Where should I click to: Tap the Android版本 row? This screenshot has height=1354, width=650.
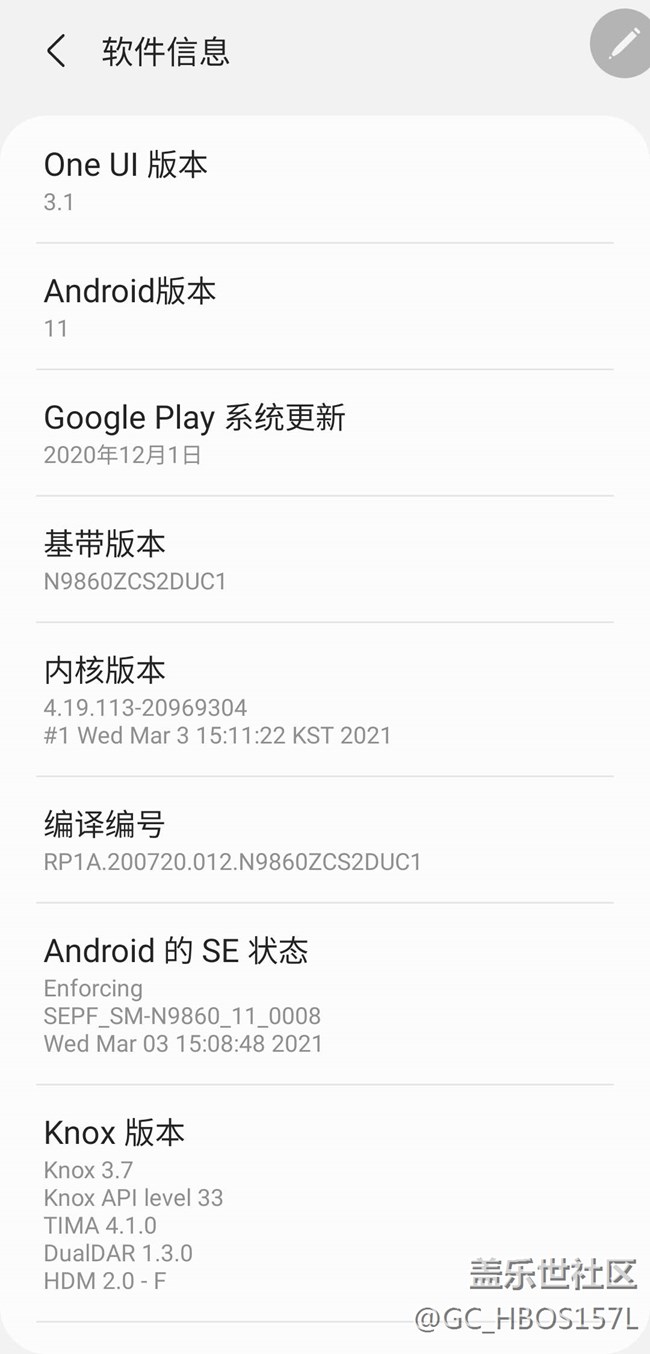pos(324,307)
